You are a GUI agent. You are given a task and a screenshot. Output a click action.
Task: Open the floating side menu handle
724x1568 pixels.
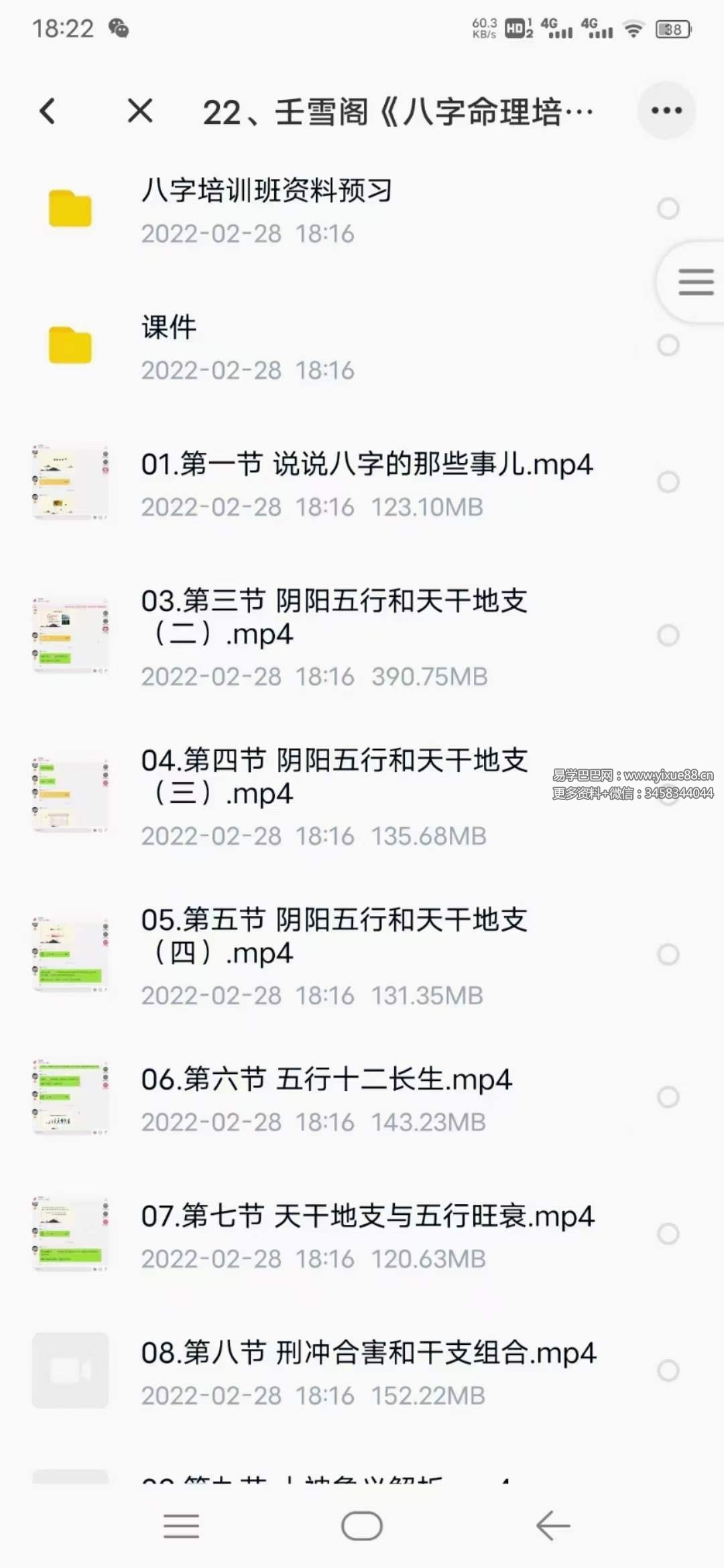tap(695, 282)
